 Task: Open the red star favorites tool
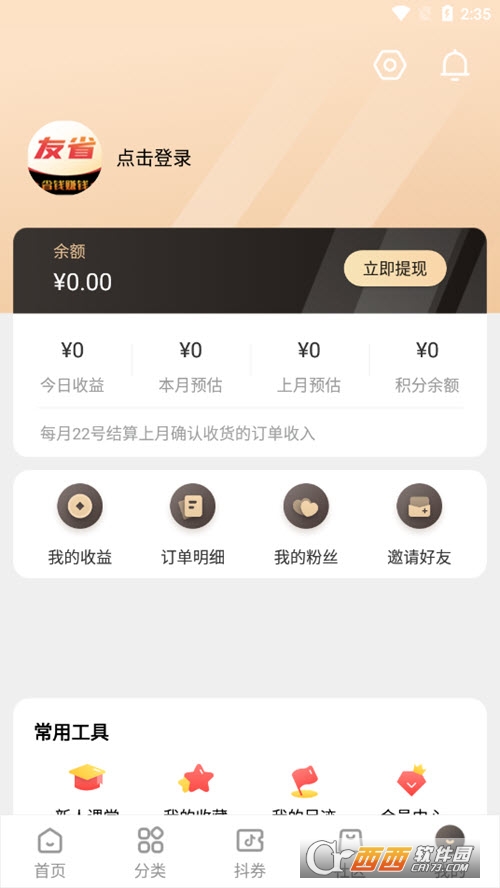[x=195, y=779]
